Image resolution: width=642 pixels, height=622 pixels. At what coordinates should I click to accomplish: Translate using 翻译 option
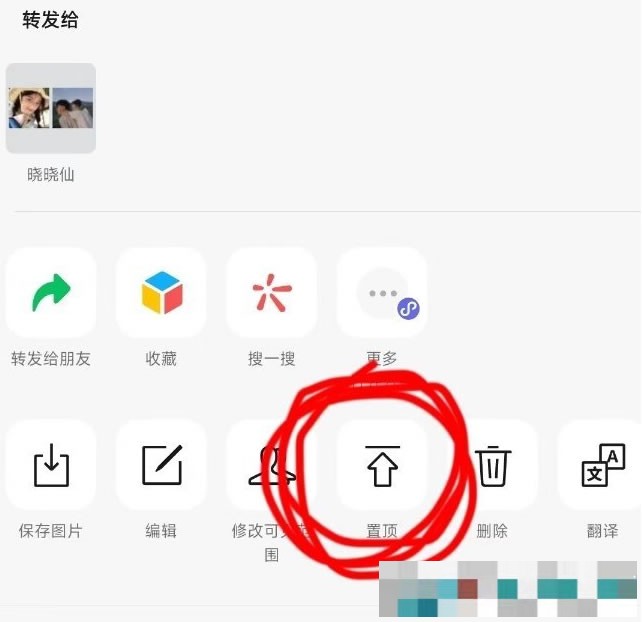pos(601,465)
